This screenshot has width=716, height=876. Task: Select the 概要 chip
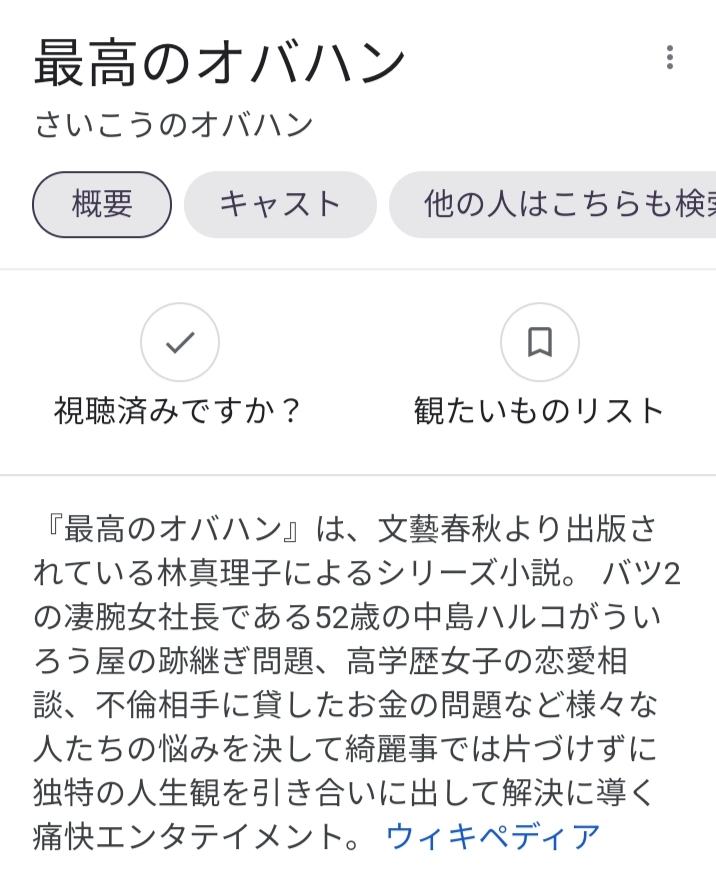point(102,205)
